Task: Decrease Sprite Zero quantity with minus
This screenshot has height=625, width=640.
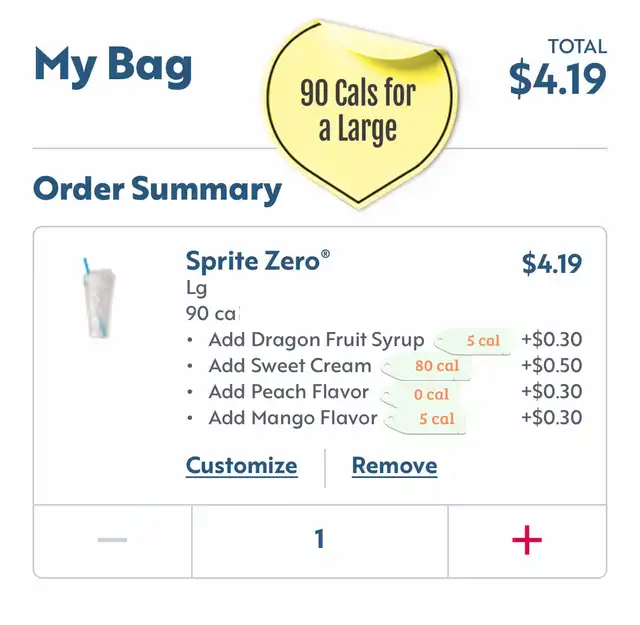Action: click(113, 541)
